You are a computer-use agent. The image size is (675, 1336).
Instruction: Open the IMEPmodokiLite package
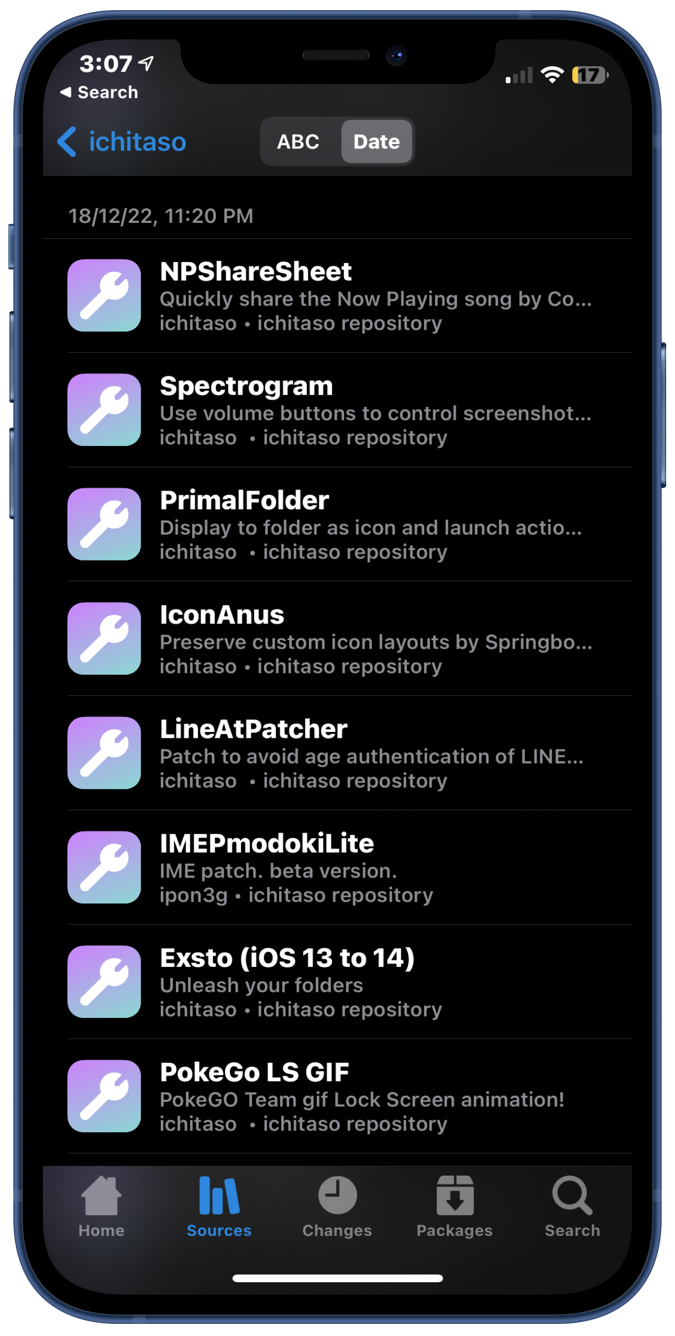[337, 867]
